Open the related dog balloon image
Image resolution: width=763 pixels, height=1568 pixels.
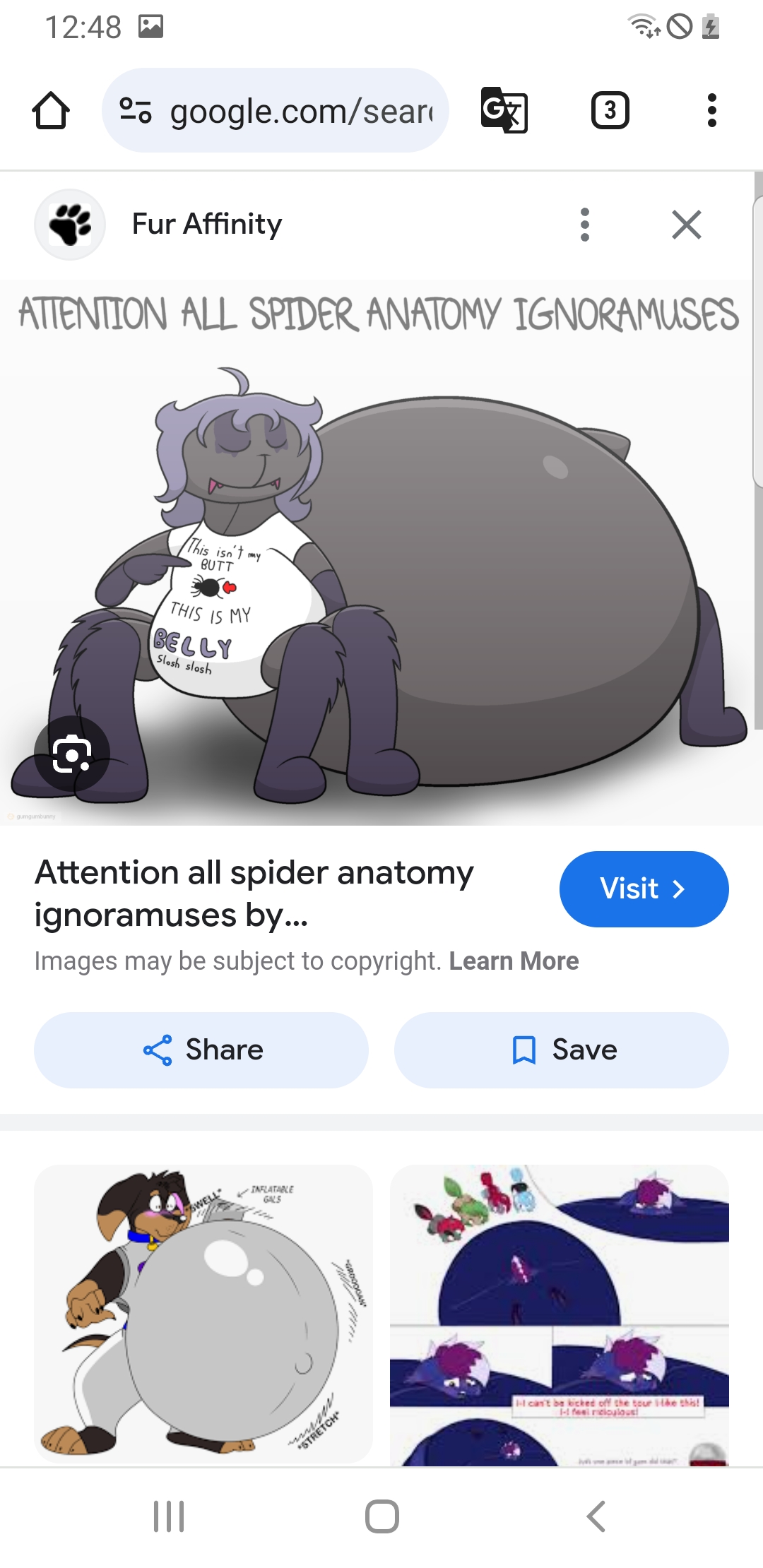tap(203, 1314)
